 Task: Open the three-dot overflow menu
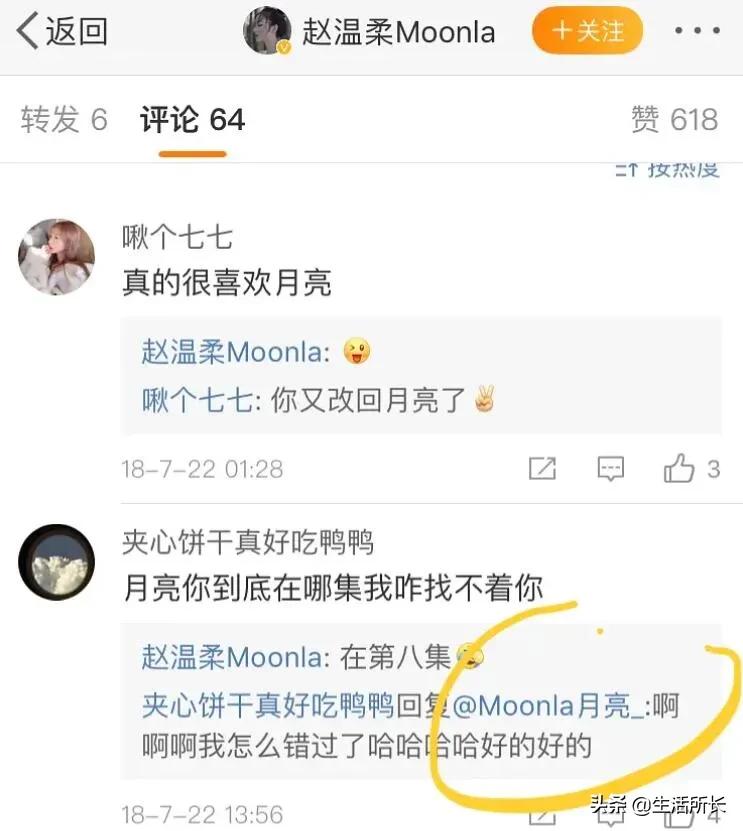(696, 31)
